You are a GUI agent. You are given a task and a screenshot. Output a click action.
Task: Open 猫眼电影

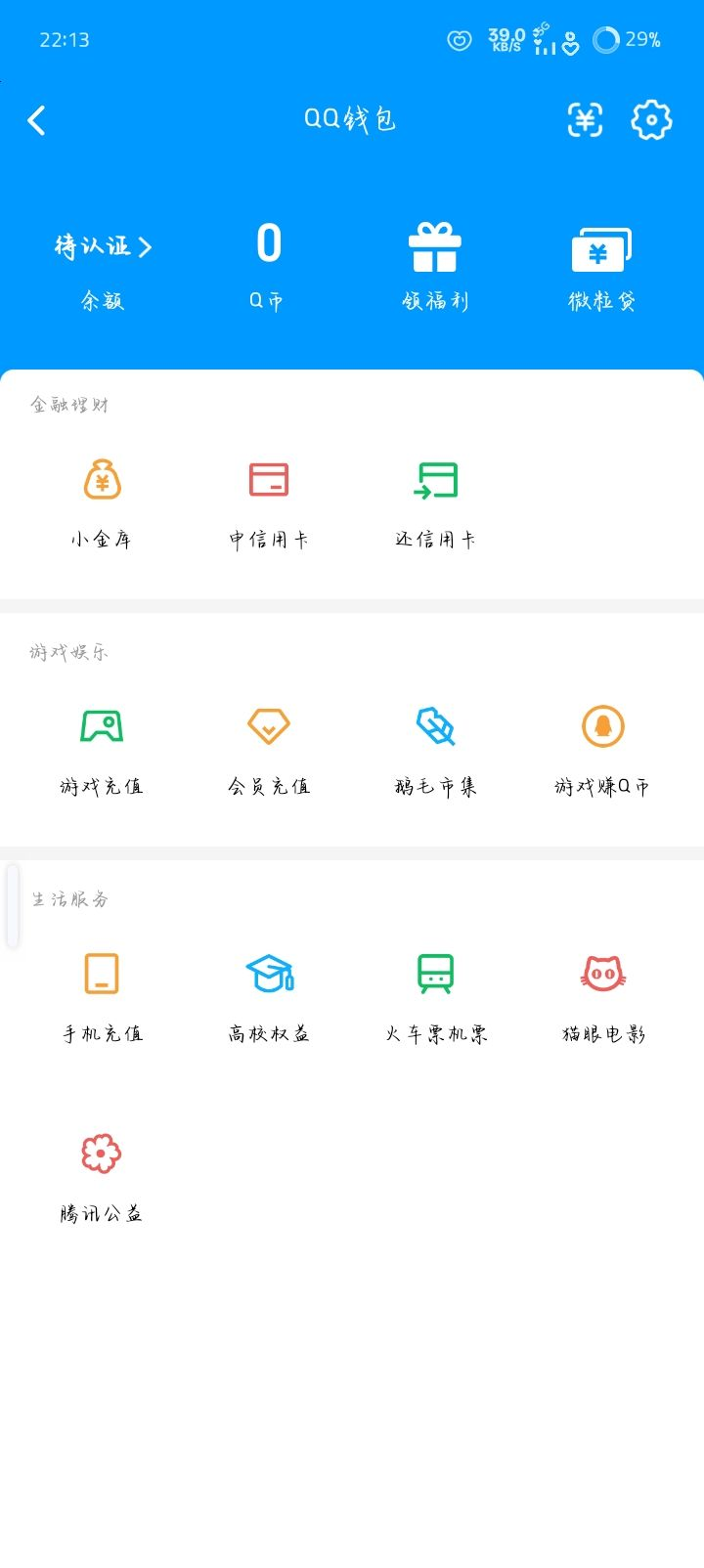click(602, 998)
